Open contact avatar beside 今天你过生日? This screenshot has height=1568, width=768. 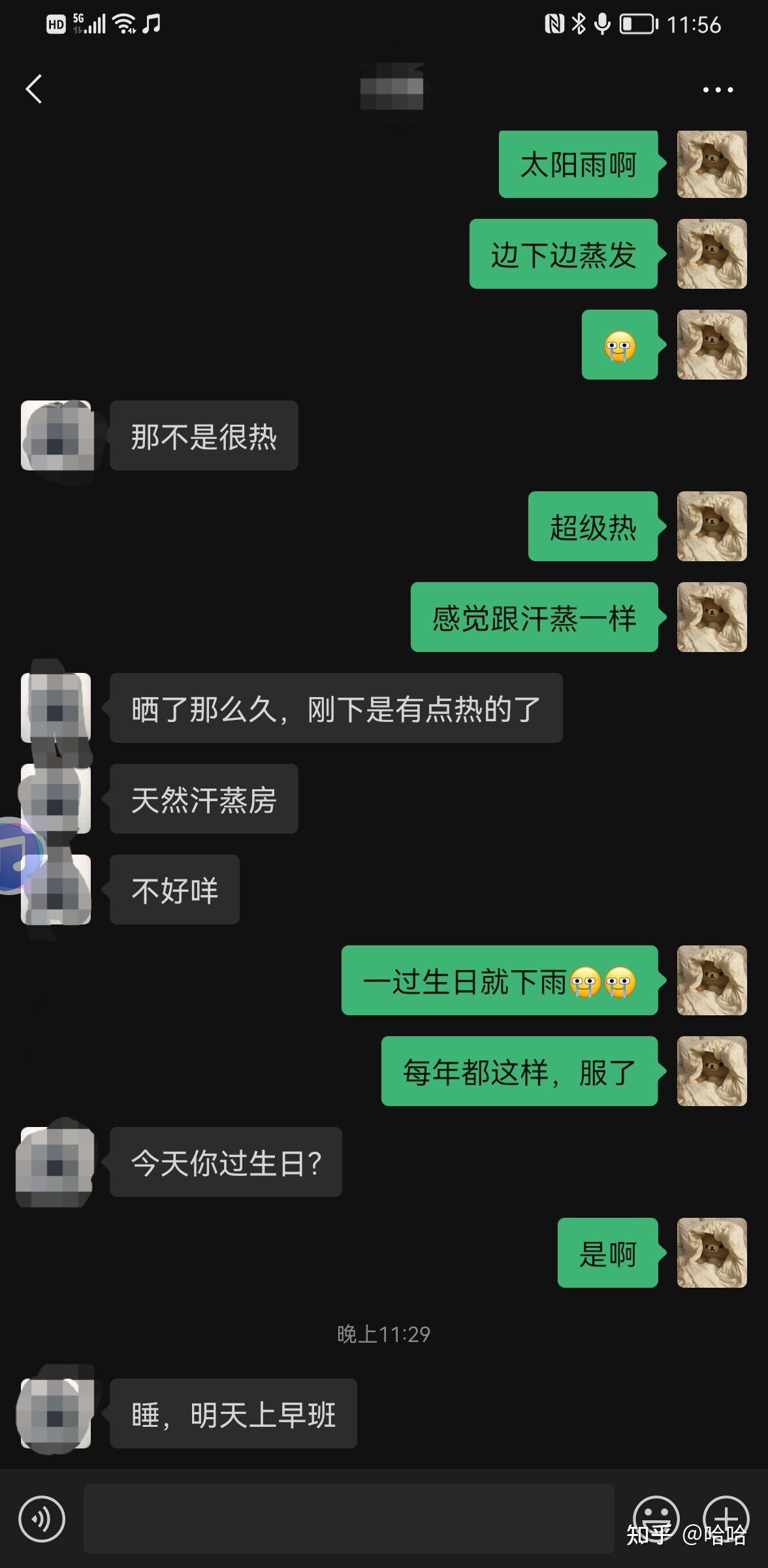tap(56, 1162)
